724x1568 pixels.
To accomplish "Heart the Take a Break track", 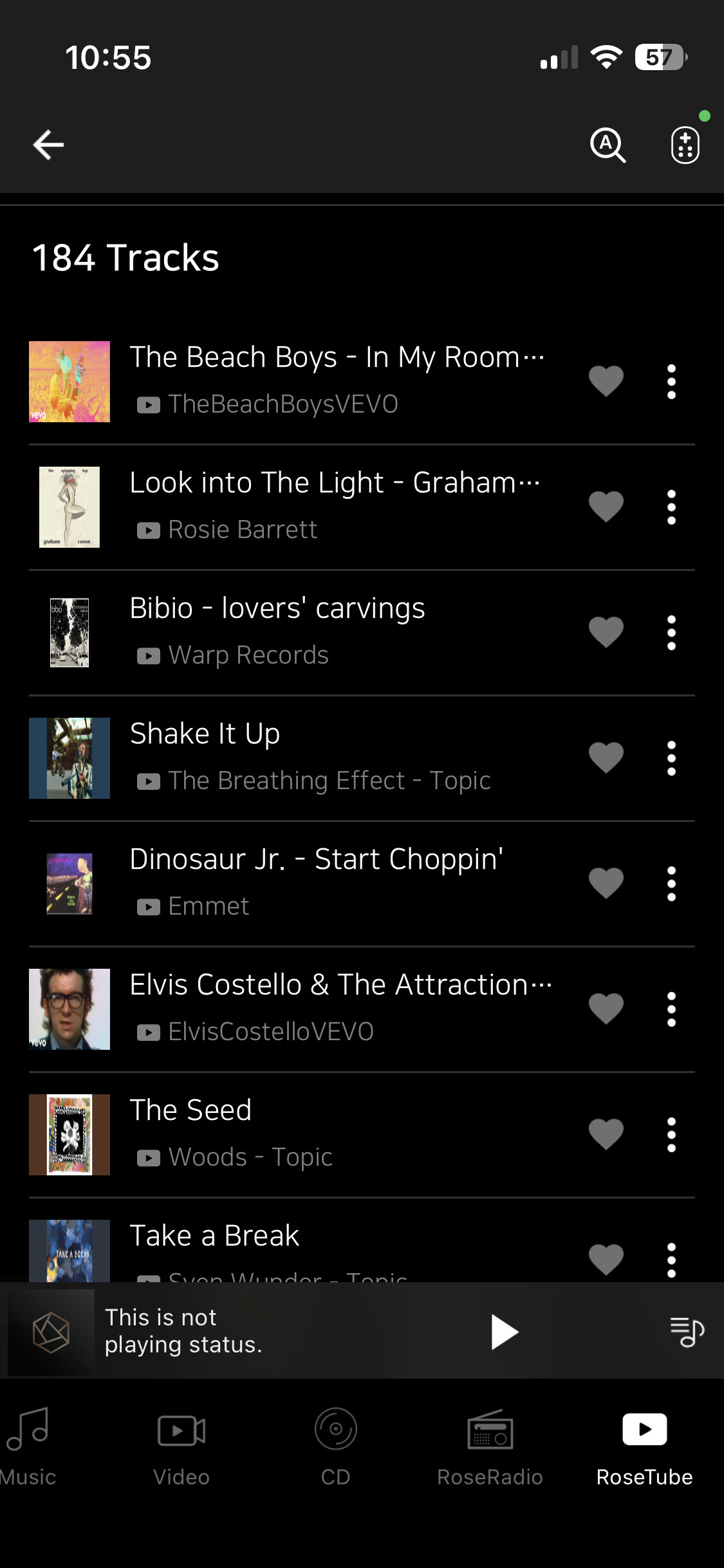I will pos(606,1259).
